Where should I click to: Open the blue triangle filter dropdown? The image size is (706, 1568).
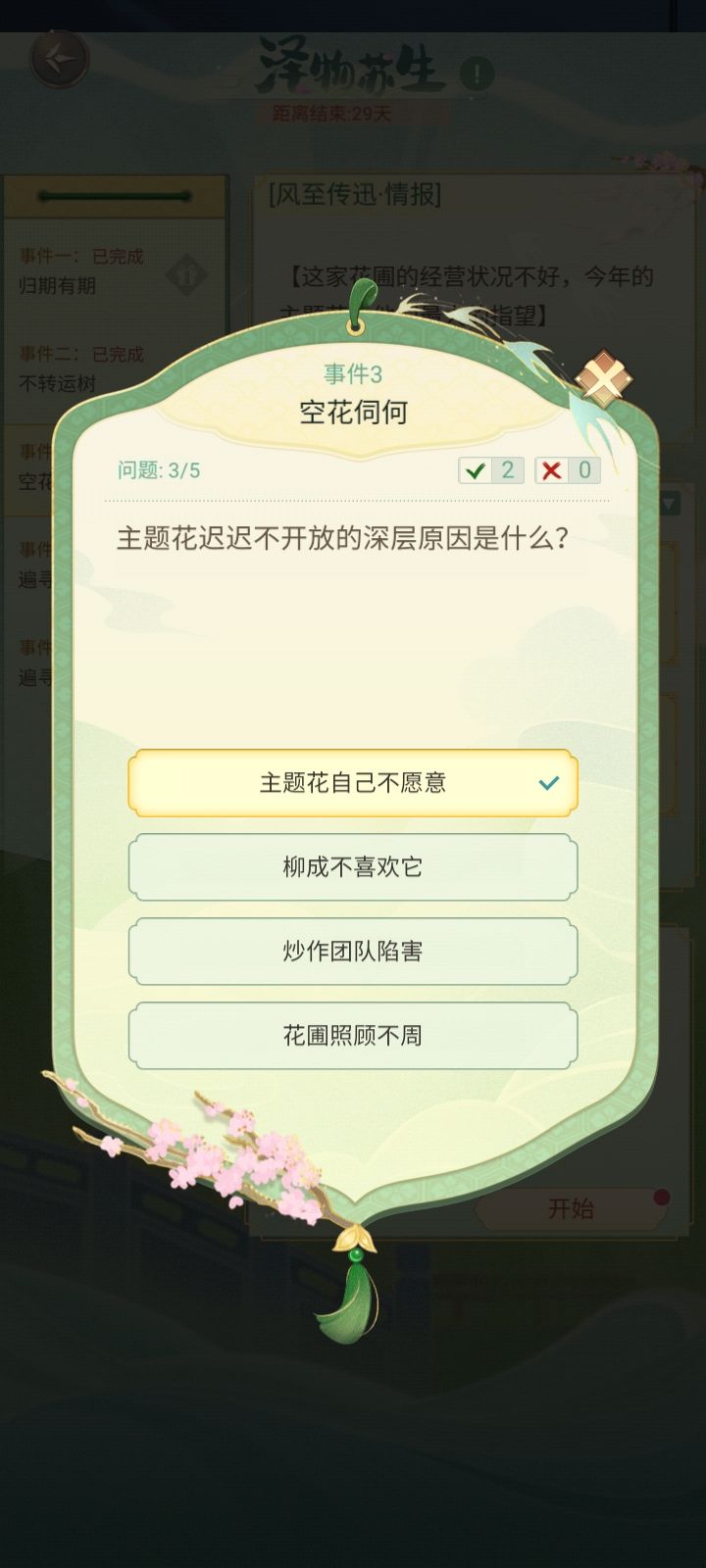(670, 502)
